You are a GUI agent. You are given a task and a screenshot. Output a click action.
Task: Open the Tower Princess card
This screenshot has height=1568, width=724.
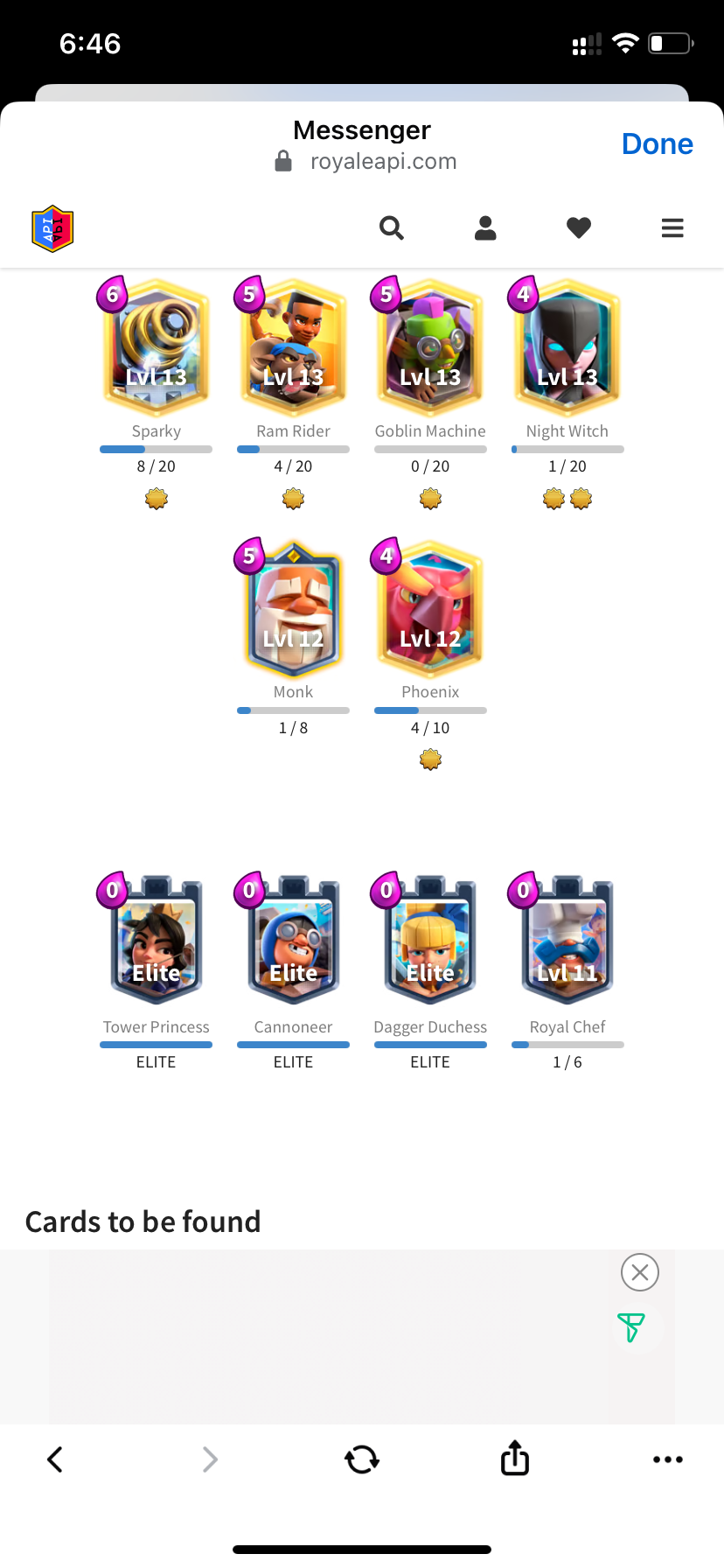click(157, 940)
